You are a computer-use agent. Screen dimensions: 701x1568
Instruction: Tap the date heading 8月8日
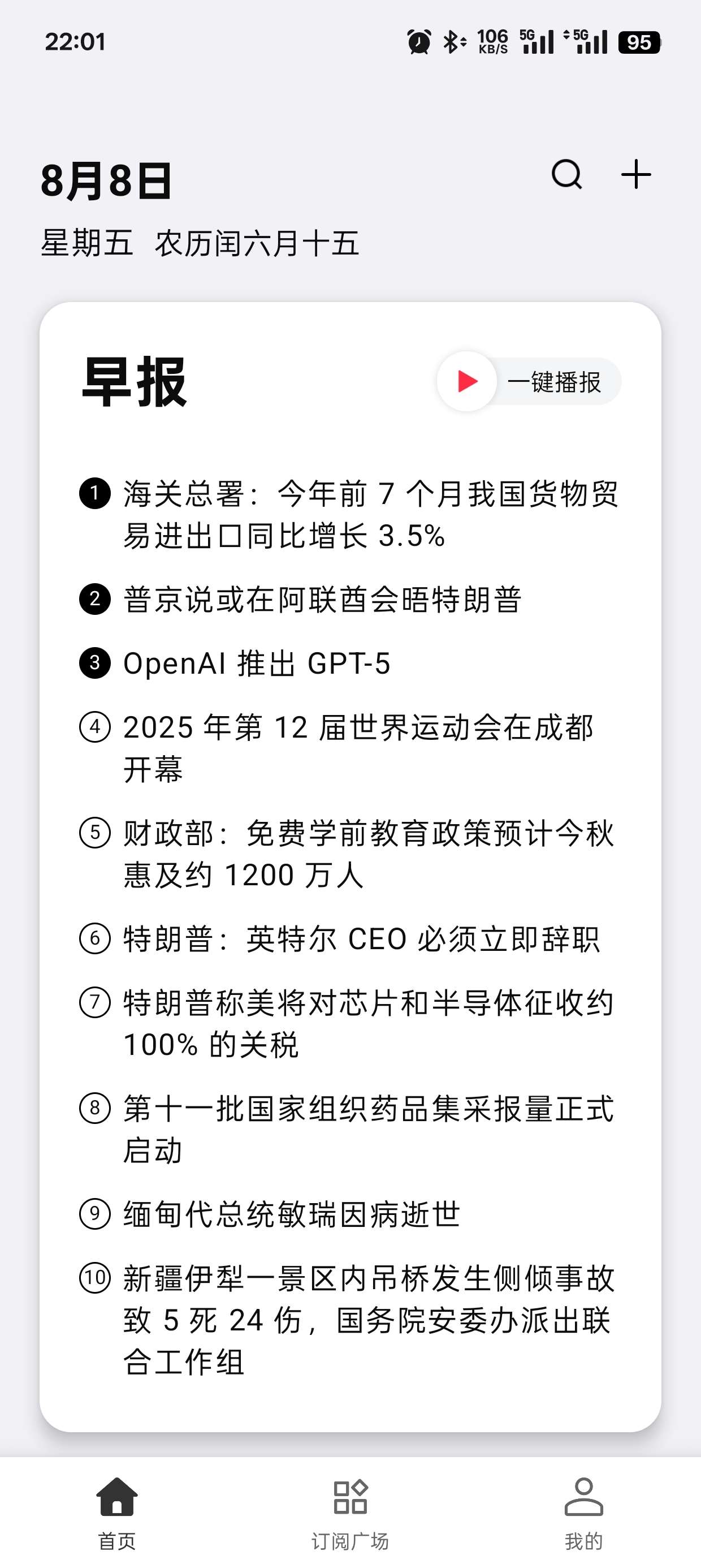105,179
